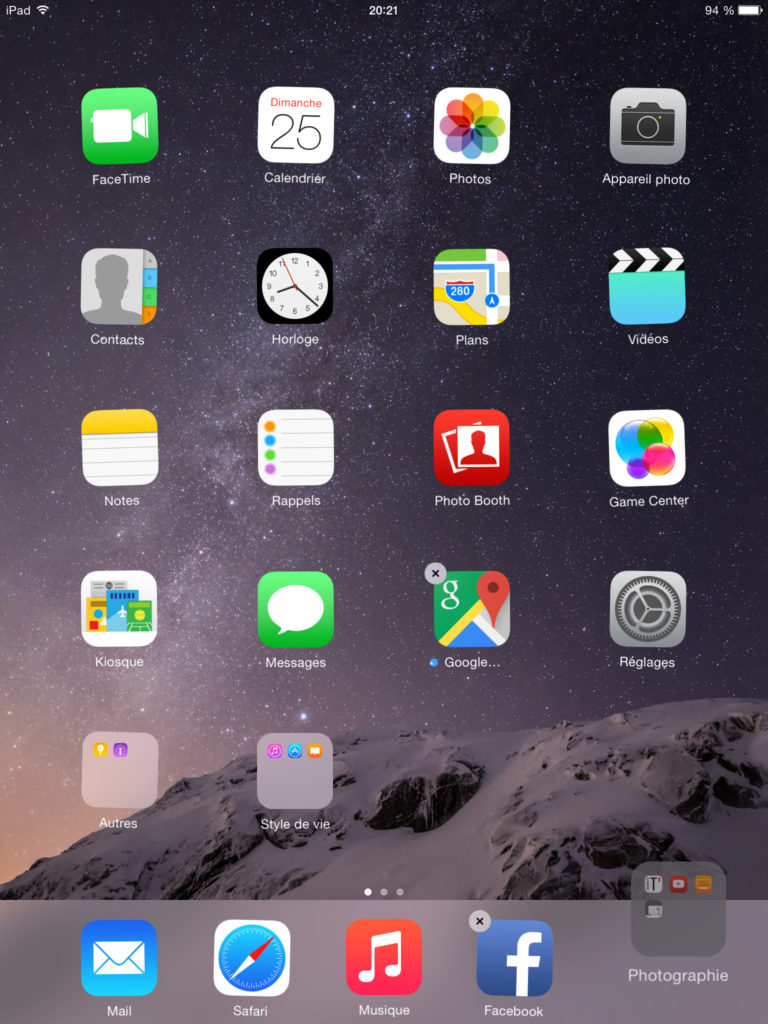Remove Facebook using its X badge
The image size is (768, 1024).
480,922
